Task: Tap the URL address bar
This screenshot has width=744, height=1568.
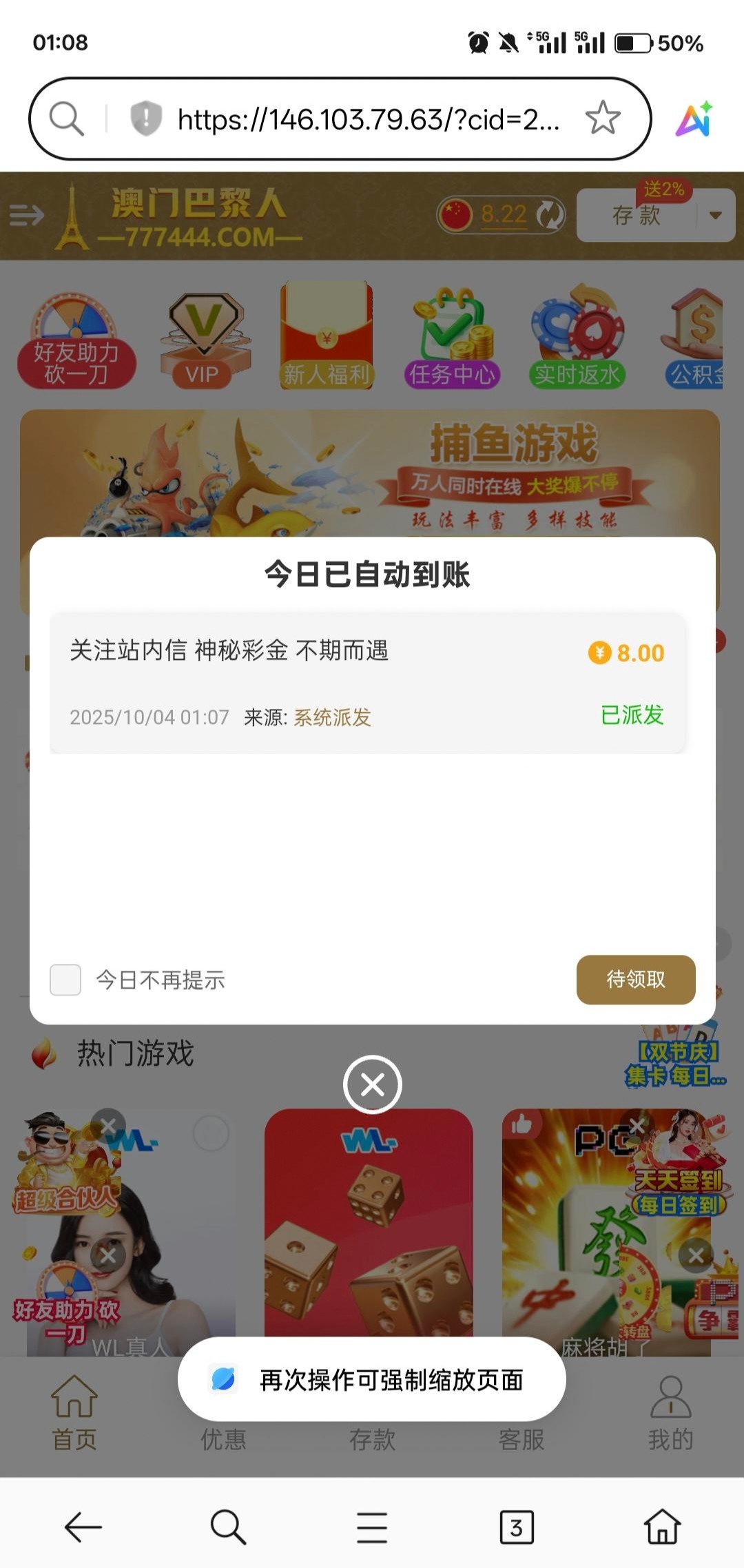Action: pos(368,119)
